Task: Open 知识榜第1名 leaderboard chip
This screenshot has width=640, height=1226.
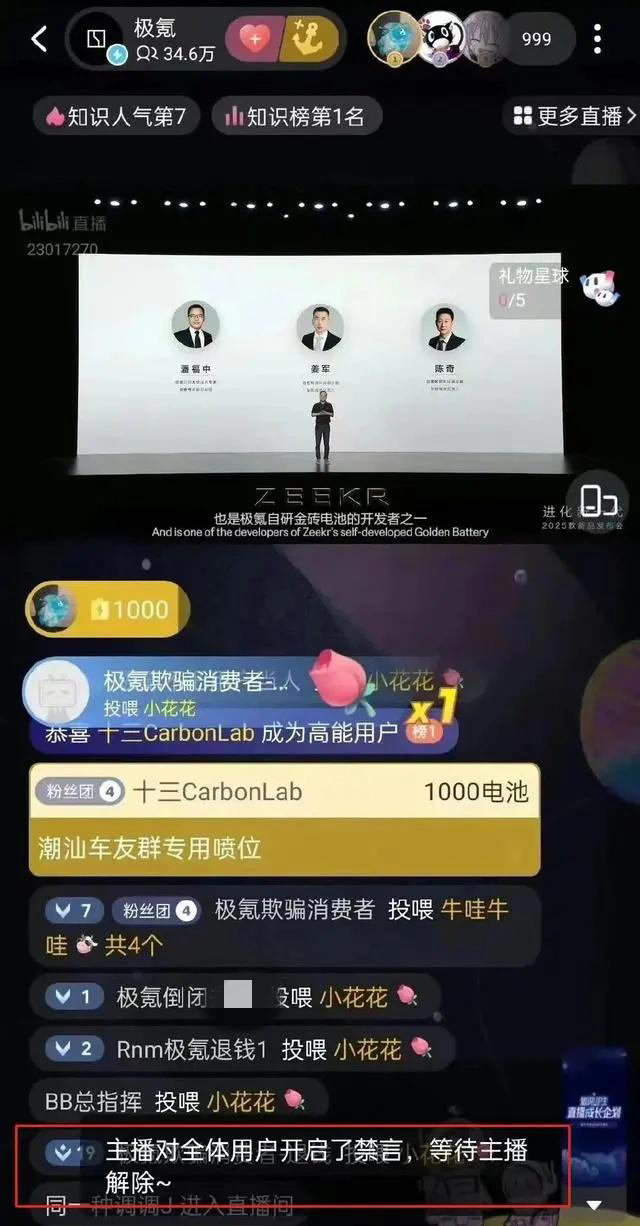Action: click(x=295, y=117)
